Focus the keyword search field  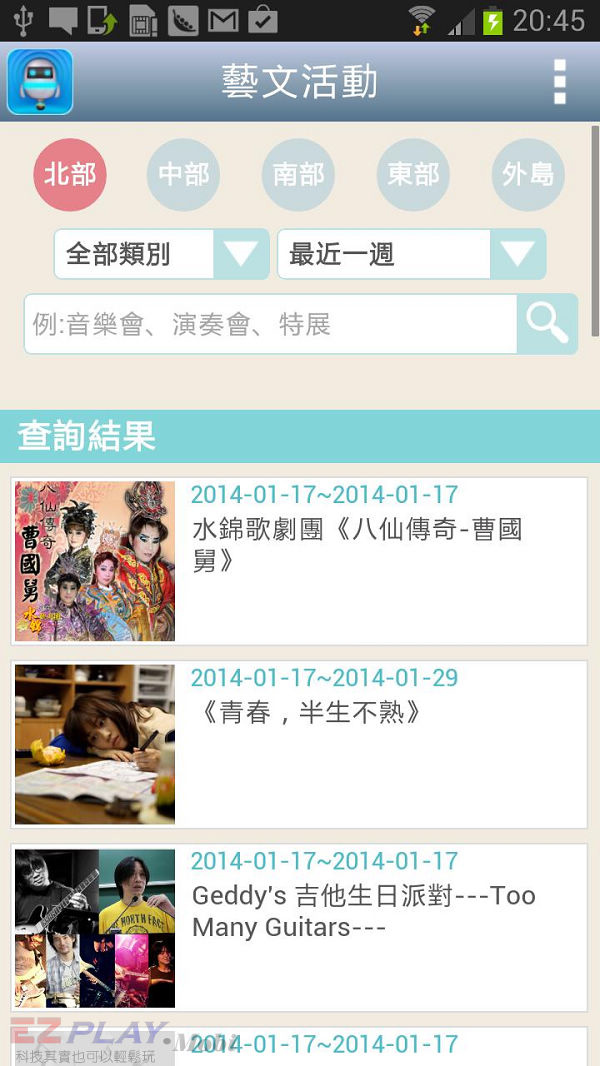click(x=270, y=324)
